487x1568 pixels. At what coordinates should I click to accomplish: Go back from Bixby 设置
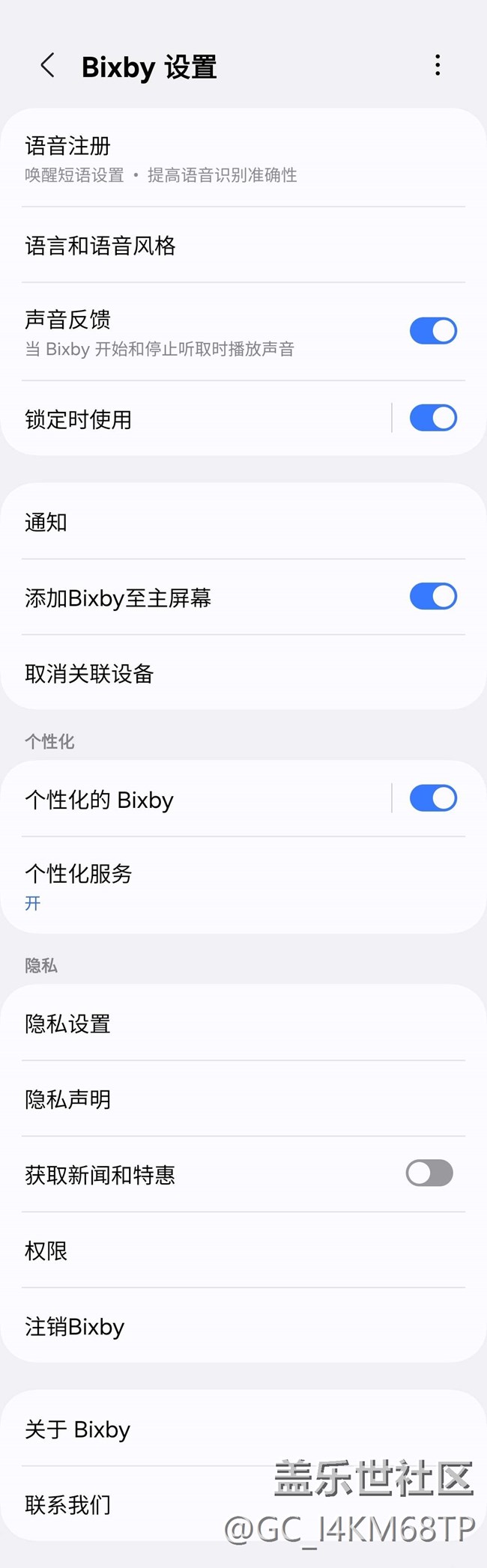point(47,66)
